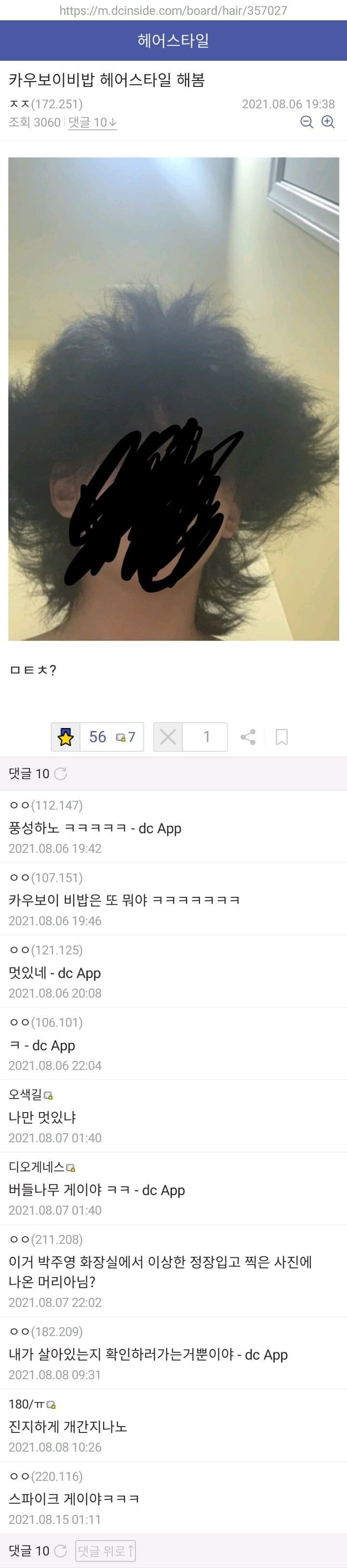Refresh comments beside the top 댓글 10 header
This screenshot has width=347, height=1568.
pos(61,774)
